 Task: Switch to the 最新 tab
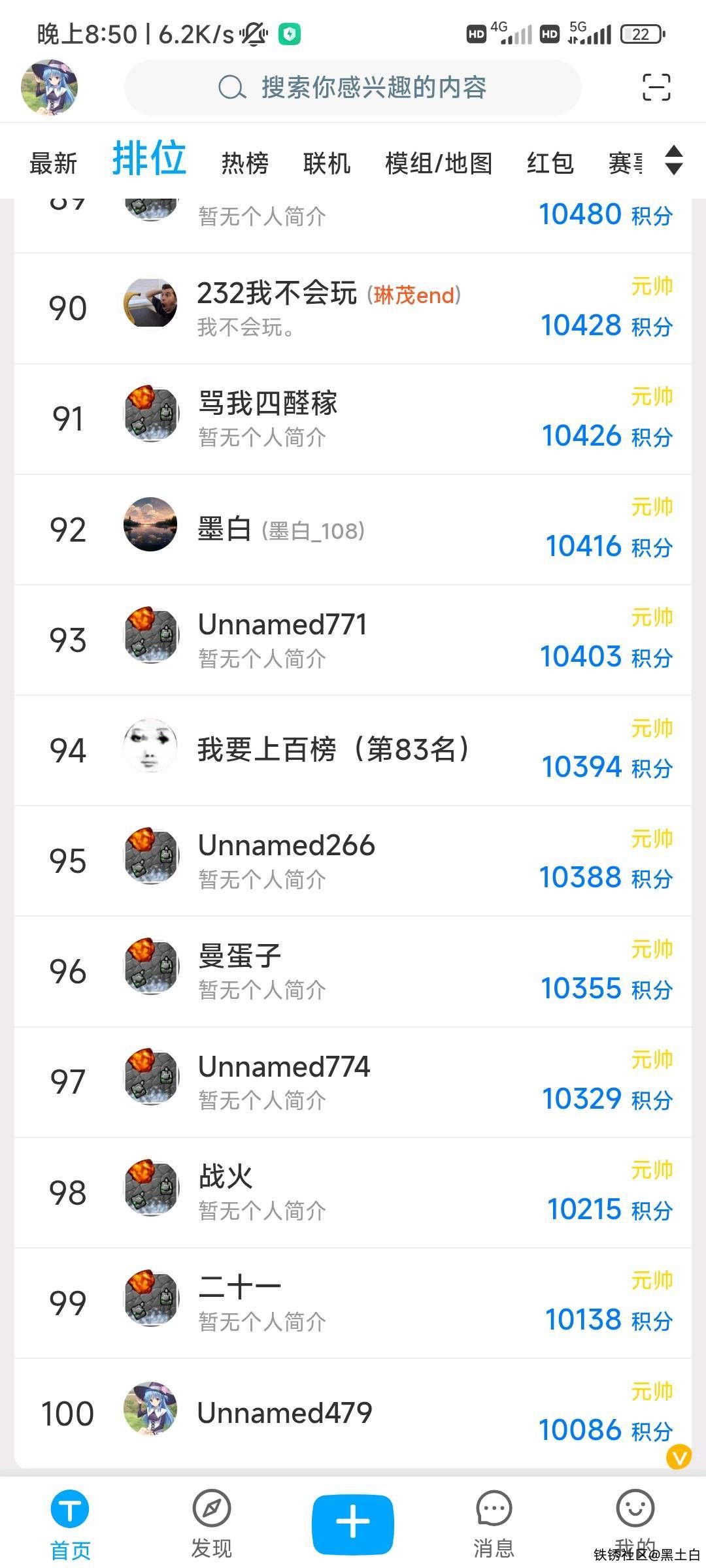pos(54,163)
